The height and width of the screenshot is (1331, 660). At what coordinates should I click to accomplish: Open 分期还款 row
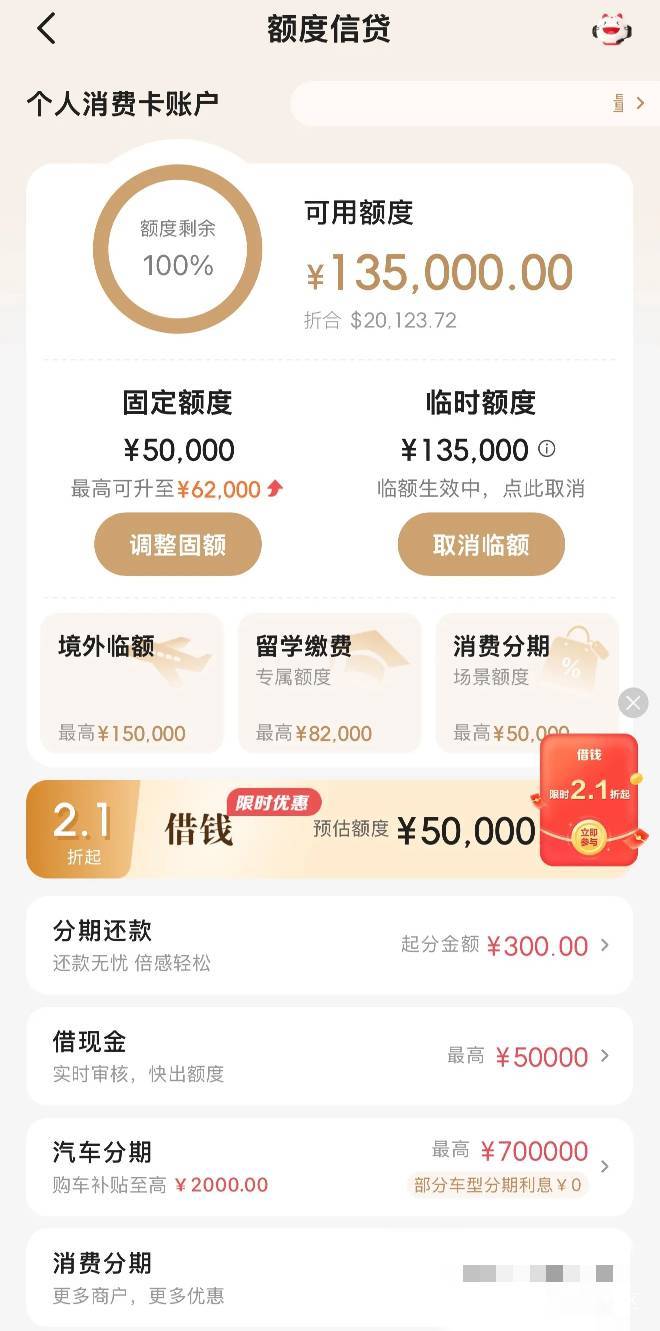(x=329, y=945)
